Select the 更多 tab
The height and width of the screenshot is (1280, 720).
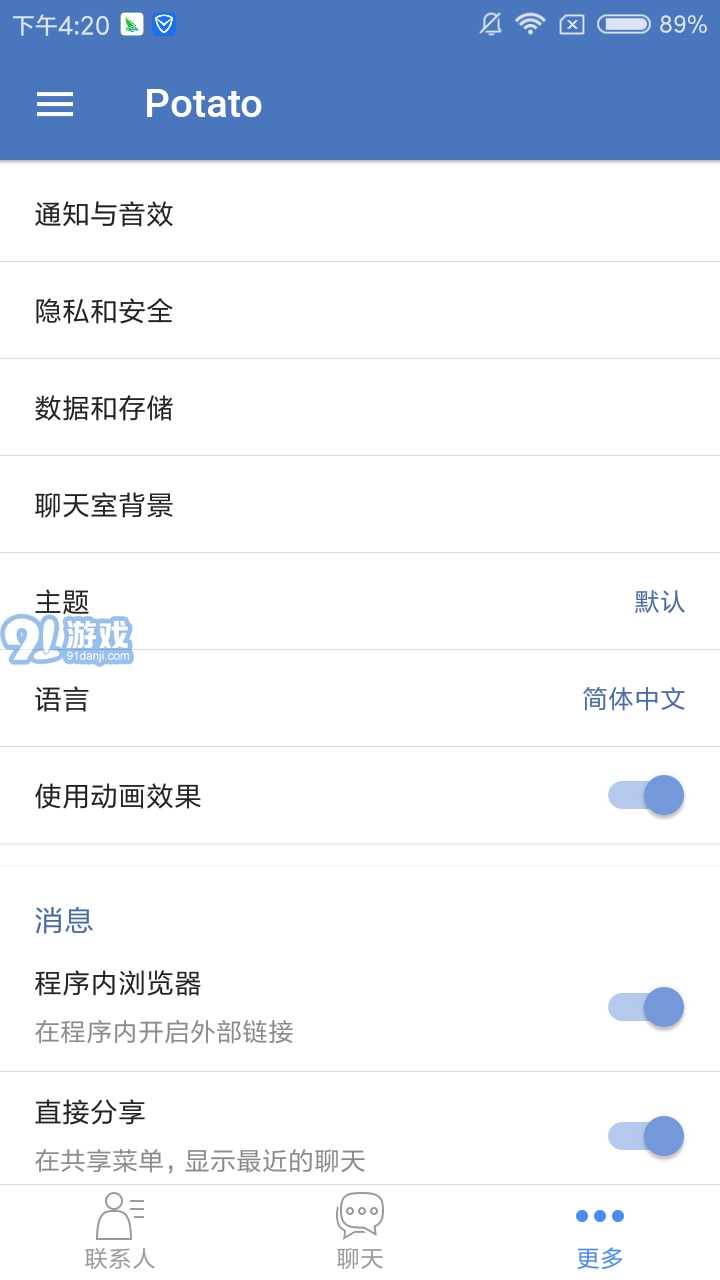[600, 1232]
